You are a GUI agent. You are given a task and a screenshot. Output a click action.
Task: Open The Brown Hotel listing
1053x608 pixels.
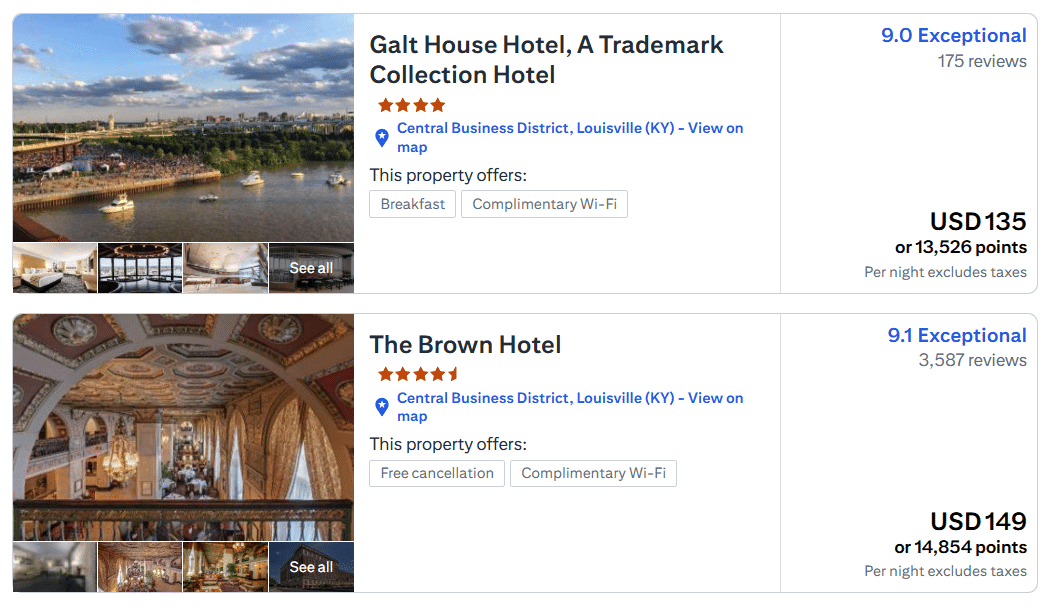[x=465, y=345]
